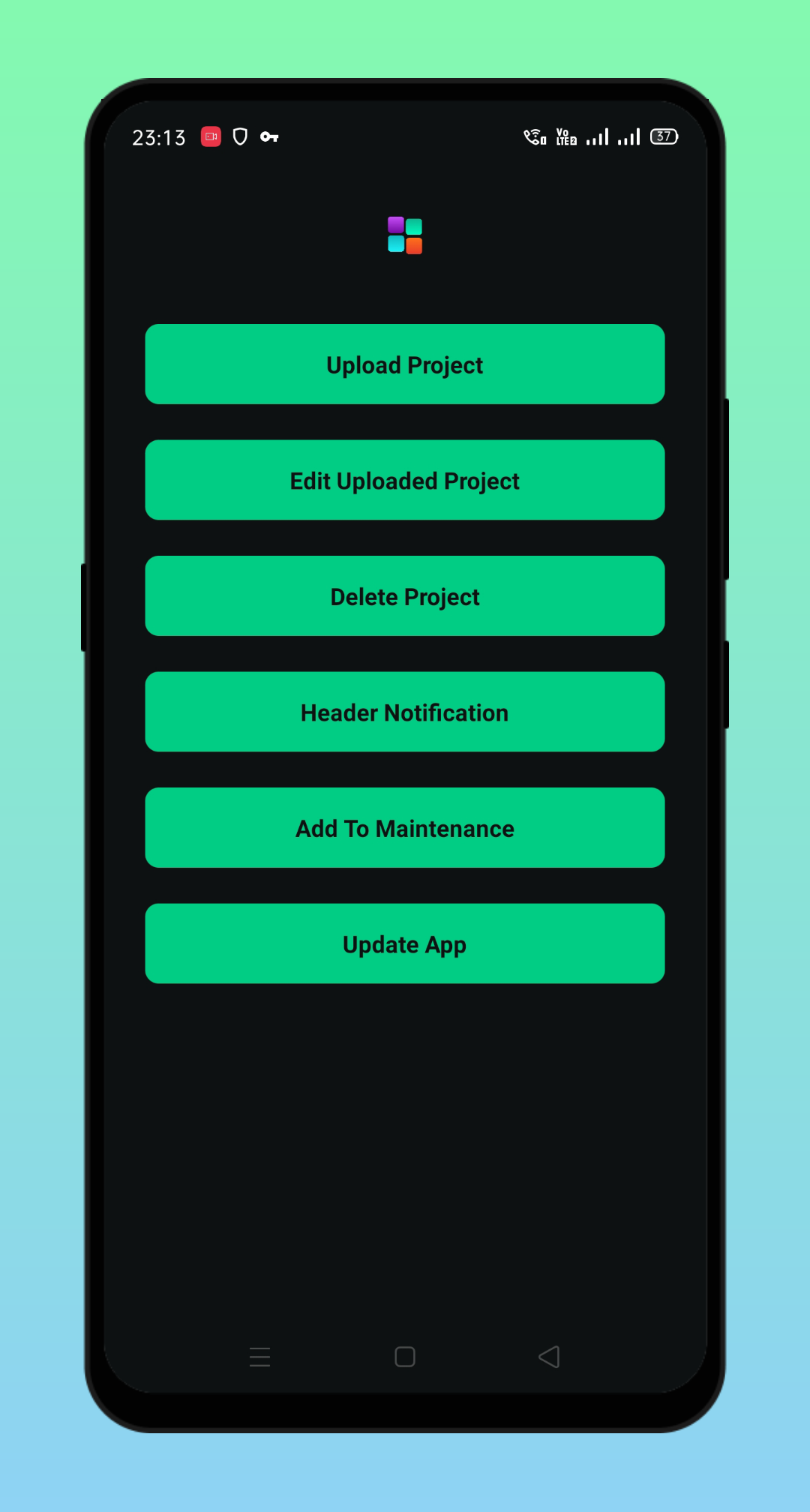Tap the Update App button
This screenshot has width=810, height=1512.
pyautogui.click(x=405, y=943)
